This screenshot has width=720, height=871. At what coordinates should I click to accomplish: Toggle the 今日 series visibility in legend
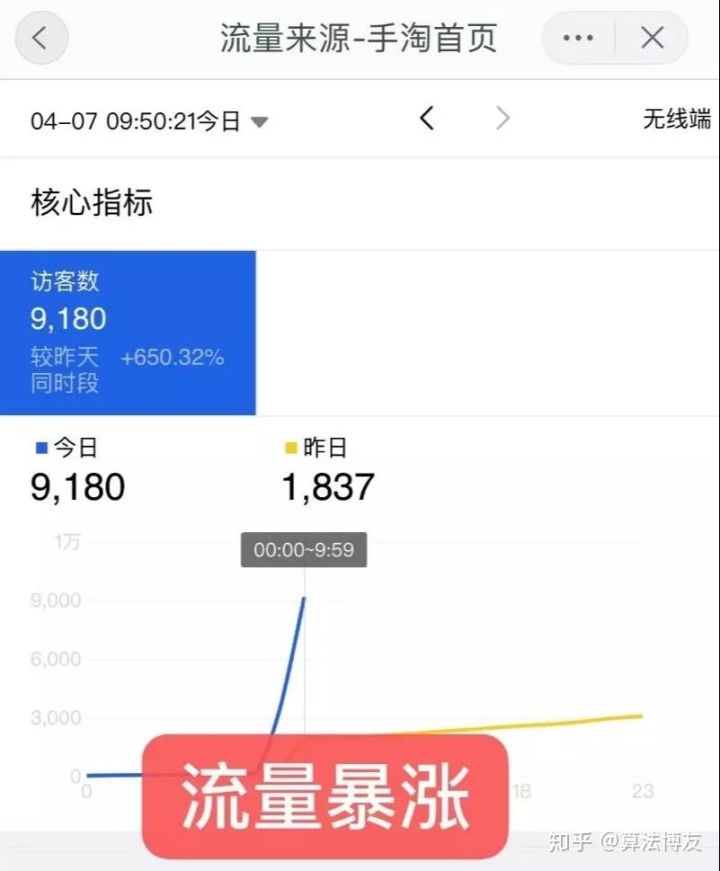tap(63, 447)
